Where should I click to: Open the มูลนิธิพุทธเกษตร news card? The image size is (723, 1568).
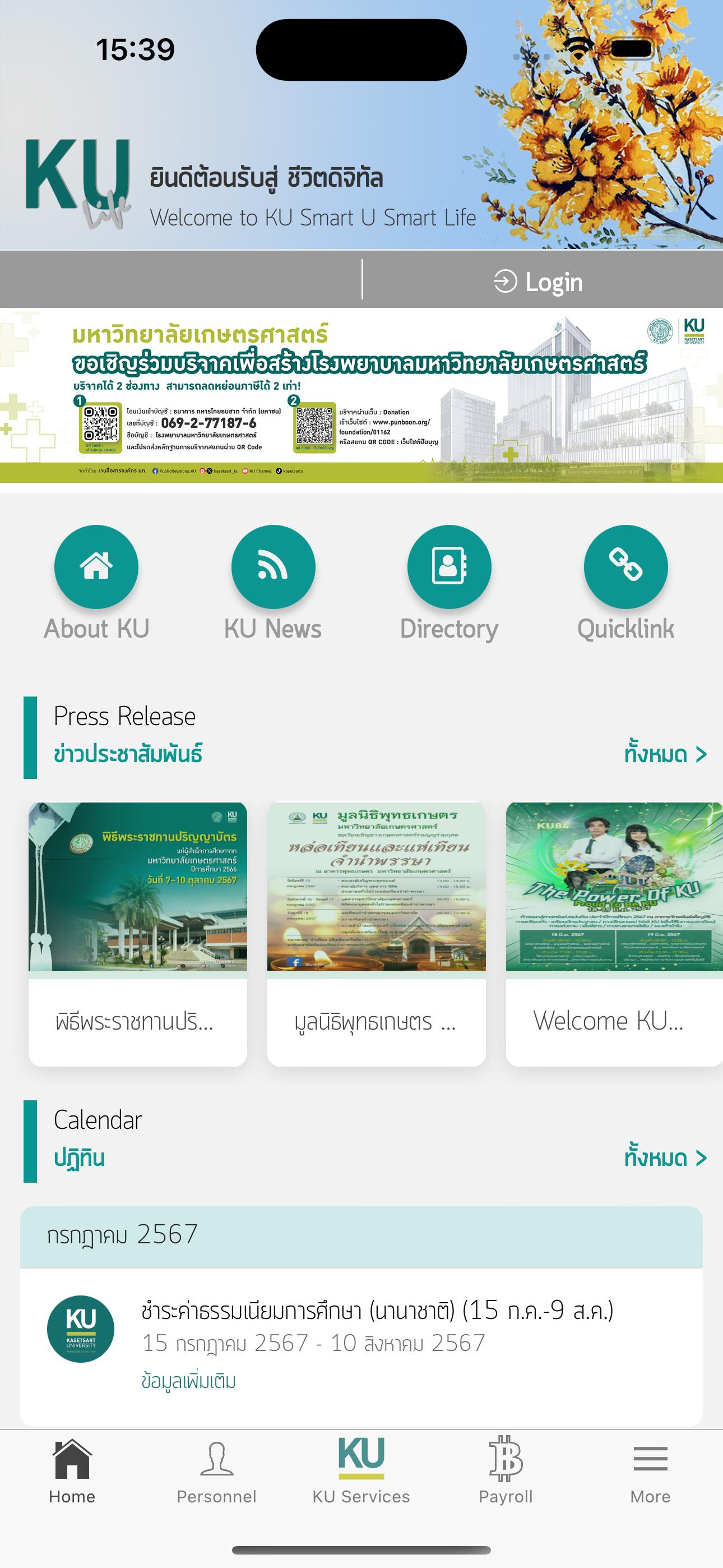click(376, 933)
